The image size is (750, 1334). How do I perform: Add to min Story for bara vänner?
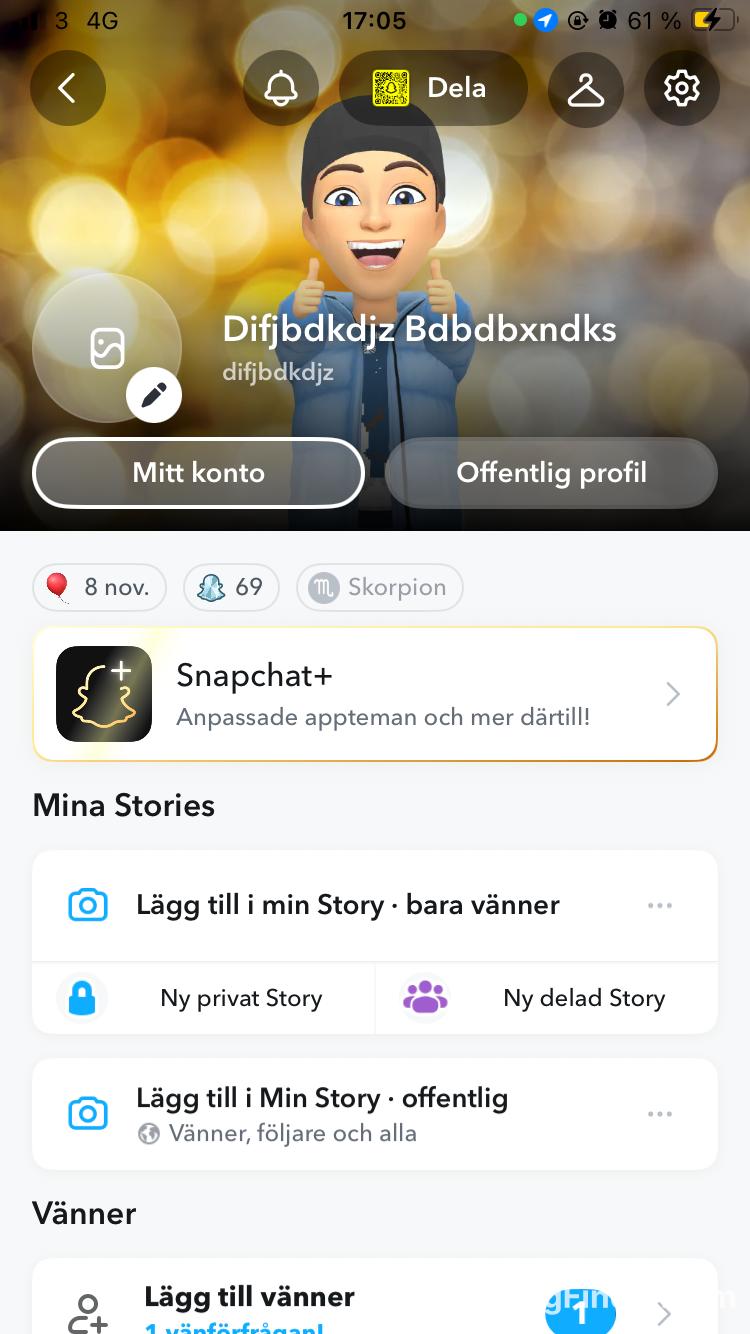pyautogui.click(x=345, y=905)
